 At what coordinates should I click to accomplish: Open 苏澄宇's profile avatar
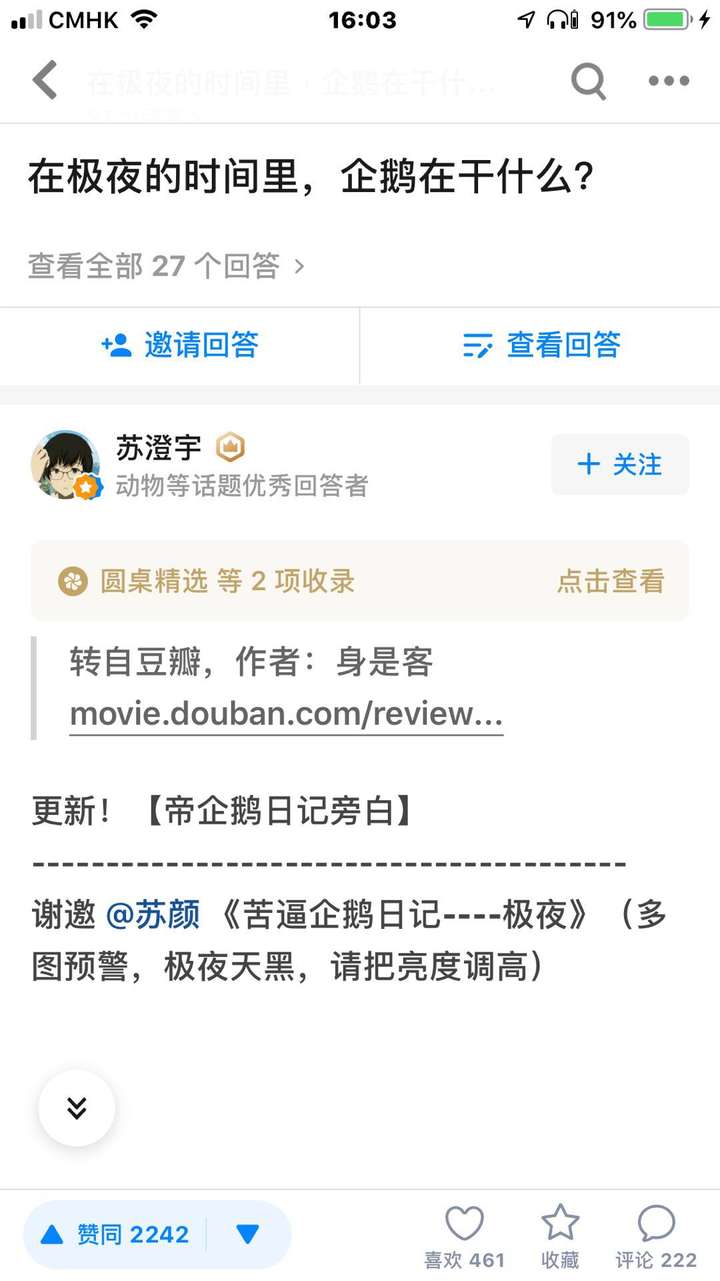[x=66, y=464]
